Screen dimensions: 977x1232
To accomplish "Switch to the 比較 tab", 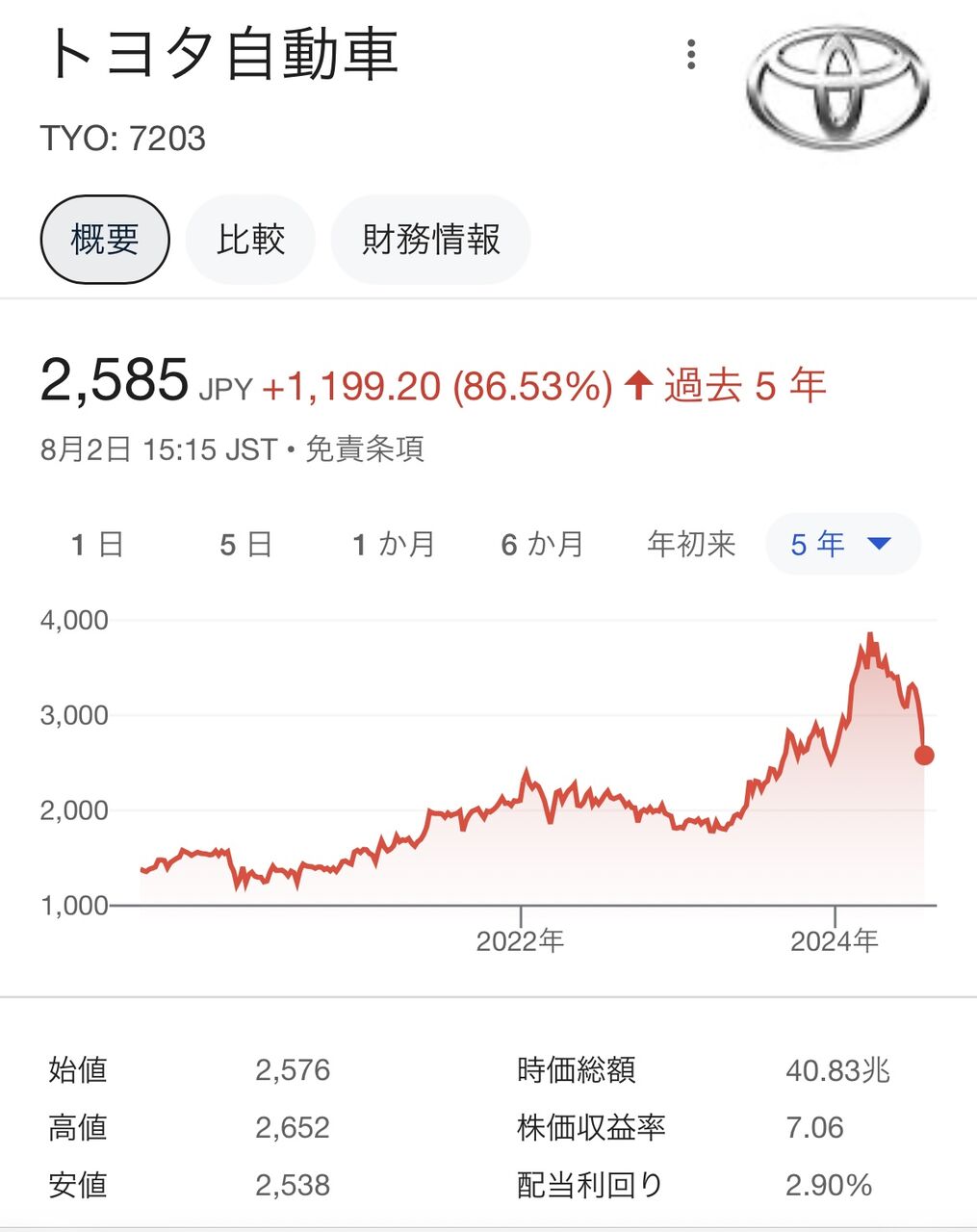I will 250,240.
